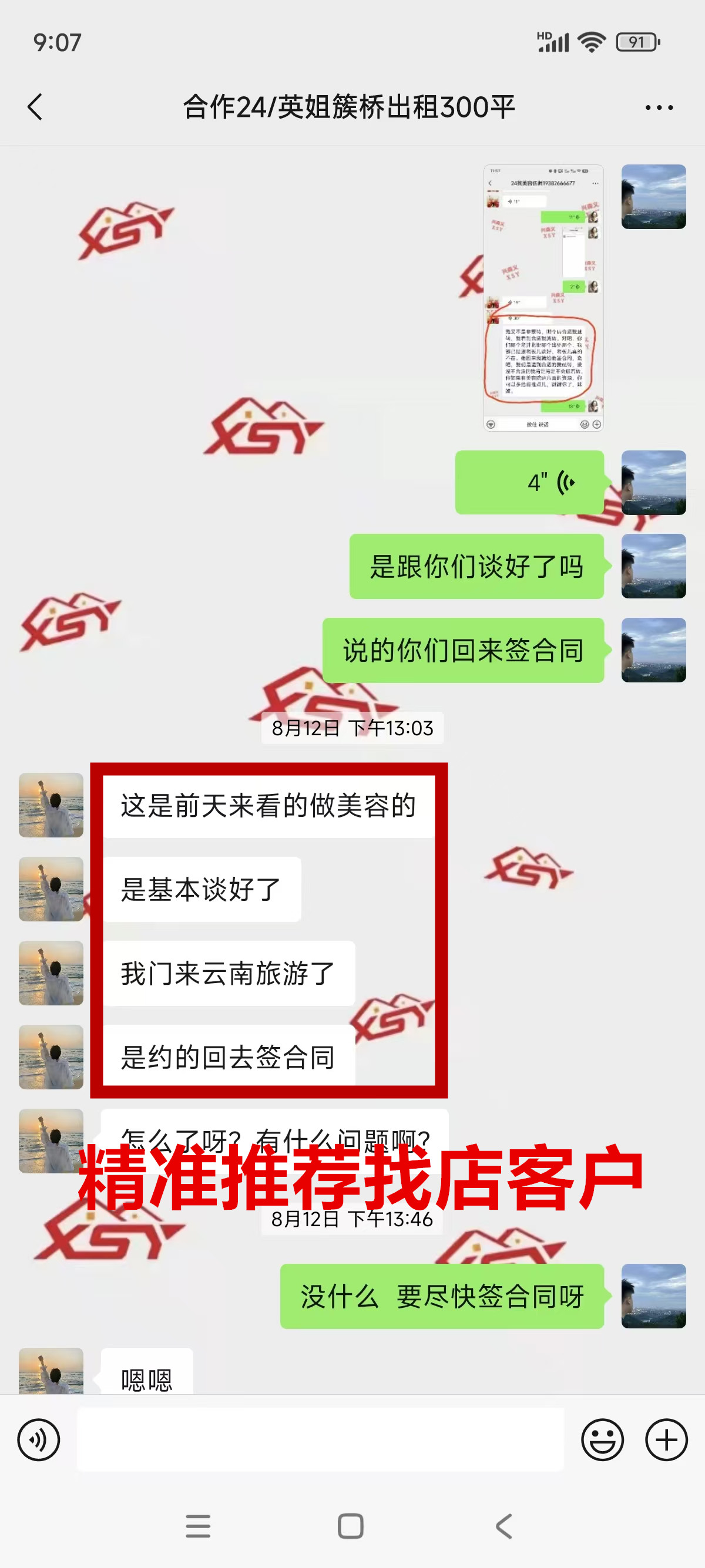Open the chat info three-dot menu

tap(659, 107)
